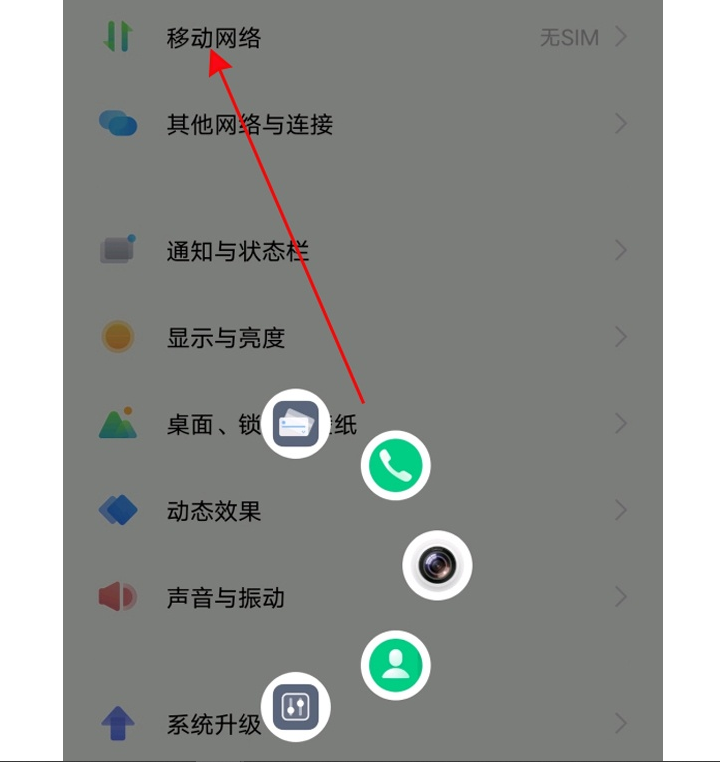Open 系统升级 row
This screenshot has height=762, width=720.
click(x=215, y=724)
